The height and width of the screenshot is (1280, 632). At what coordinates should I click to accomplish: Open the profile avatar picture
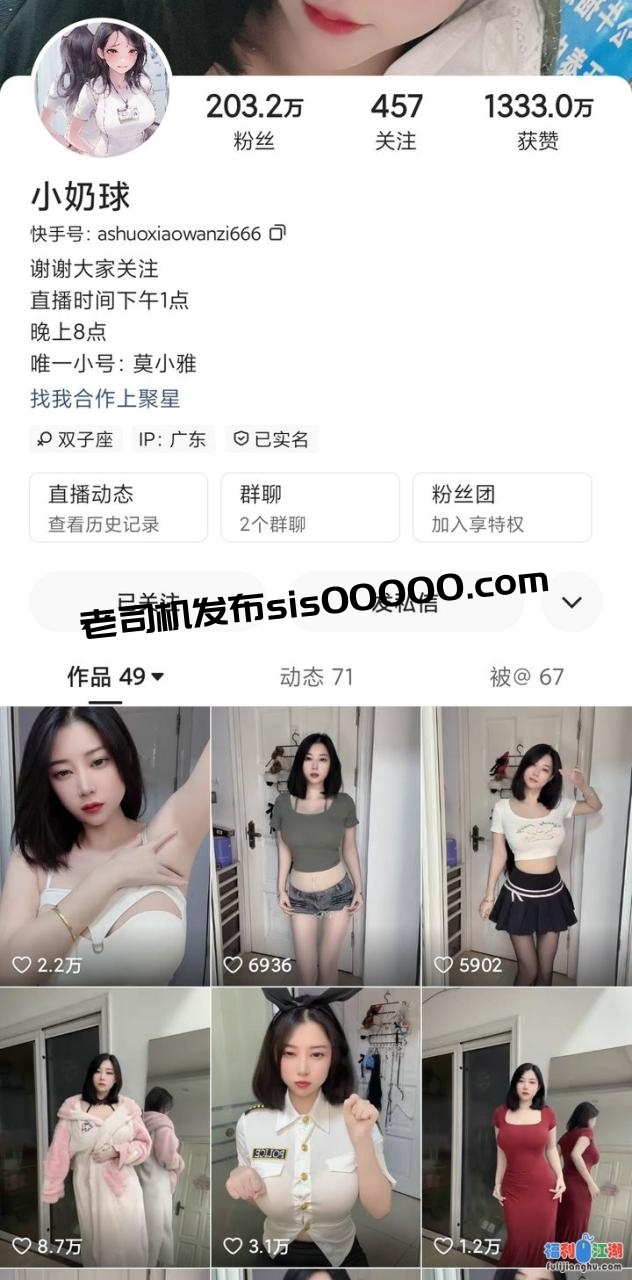(x=100, y=87)
